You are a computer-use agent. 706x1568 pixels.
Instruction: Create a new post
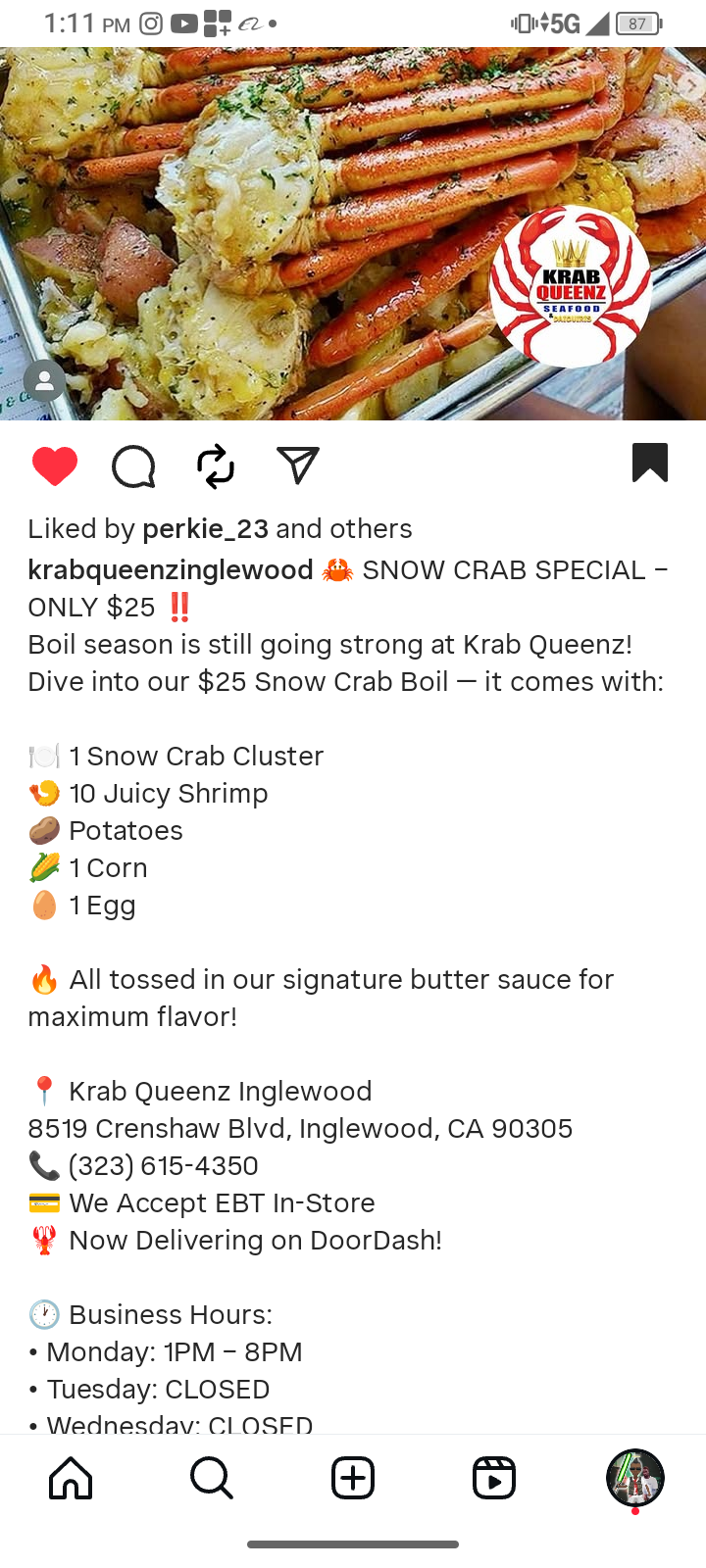click(x=353, y=1478)
